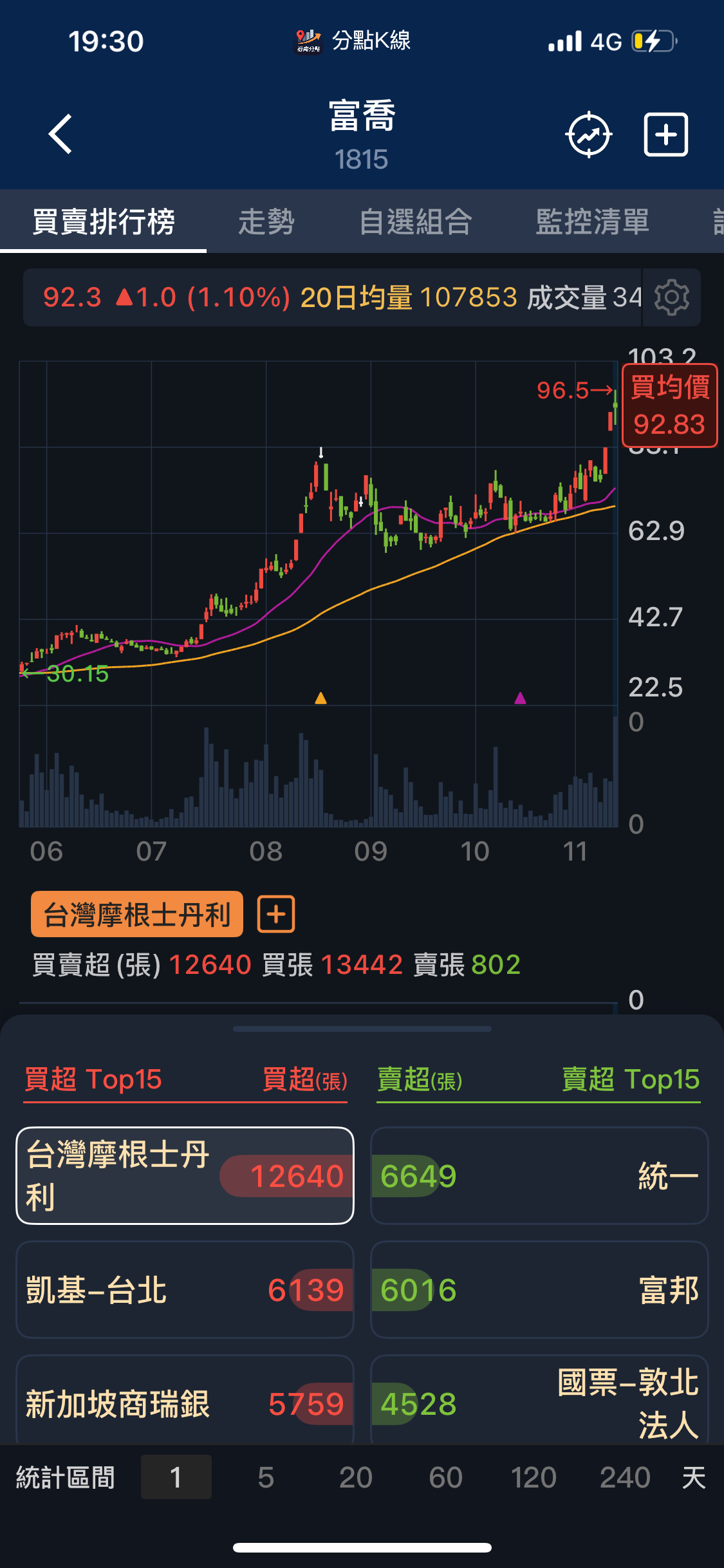Image resolution: width=724 pixels, height=1568 pixels.
Task: Go back using the back arrow
Action: [x=60, y=135]
